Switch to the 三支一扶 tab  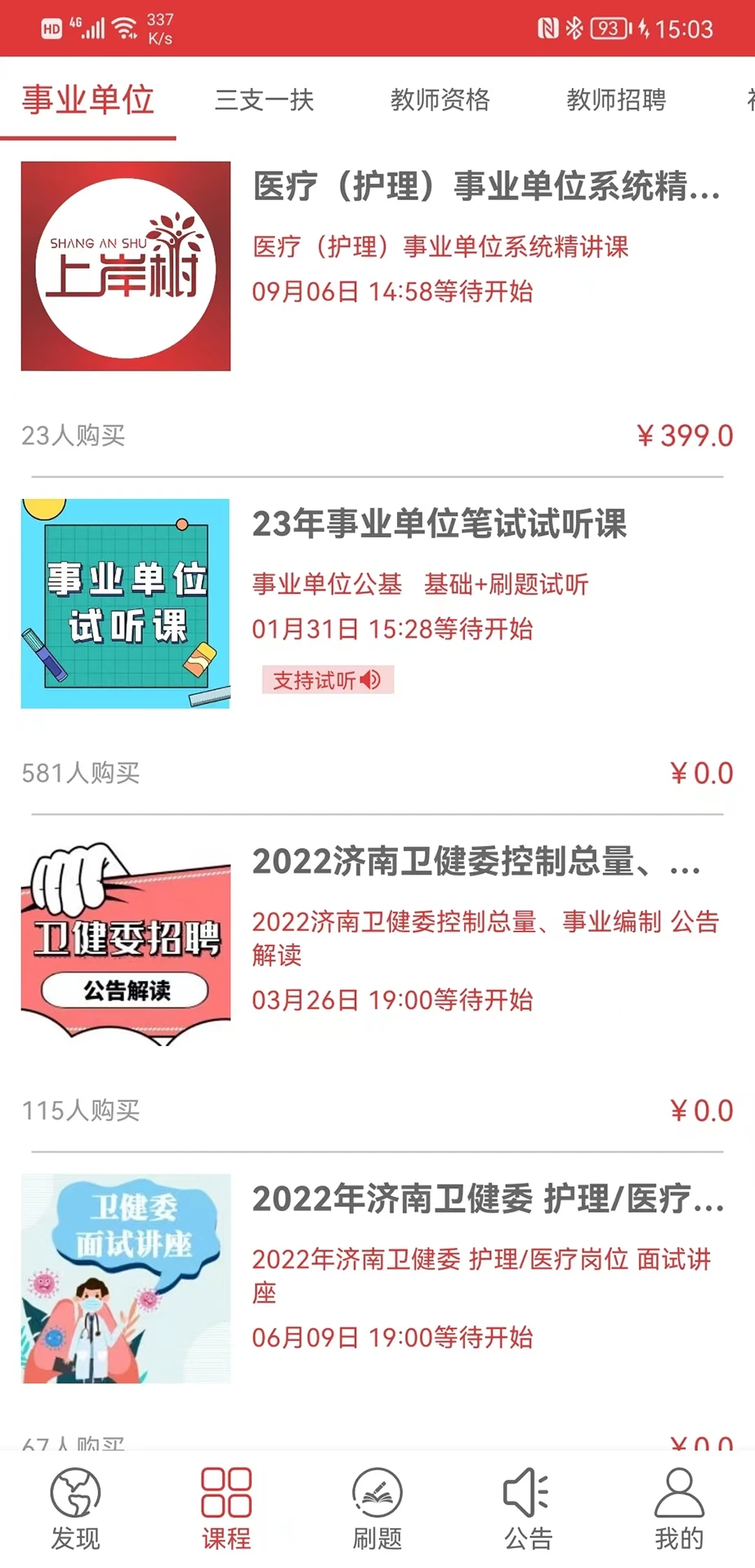point(262,100)
